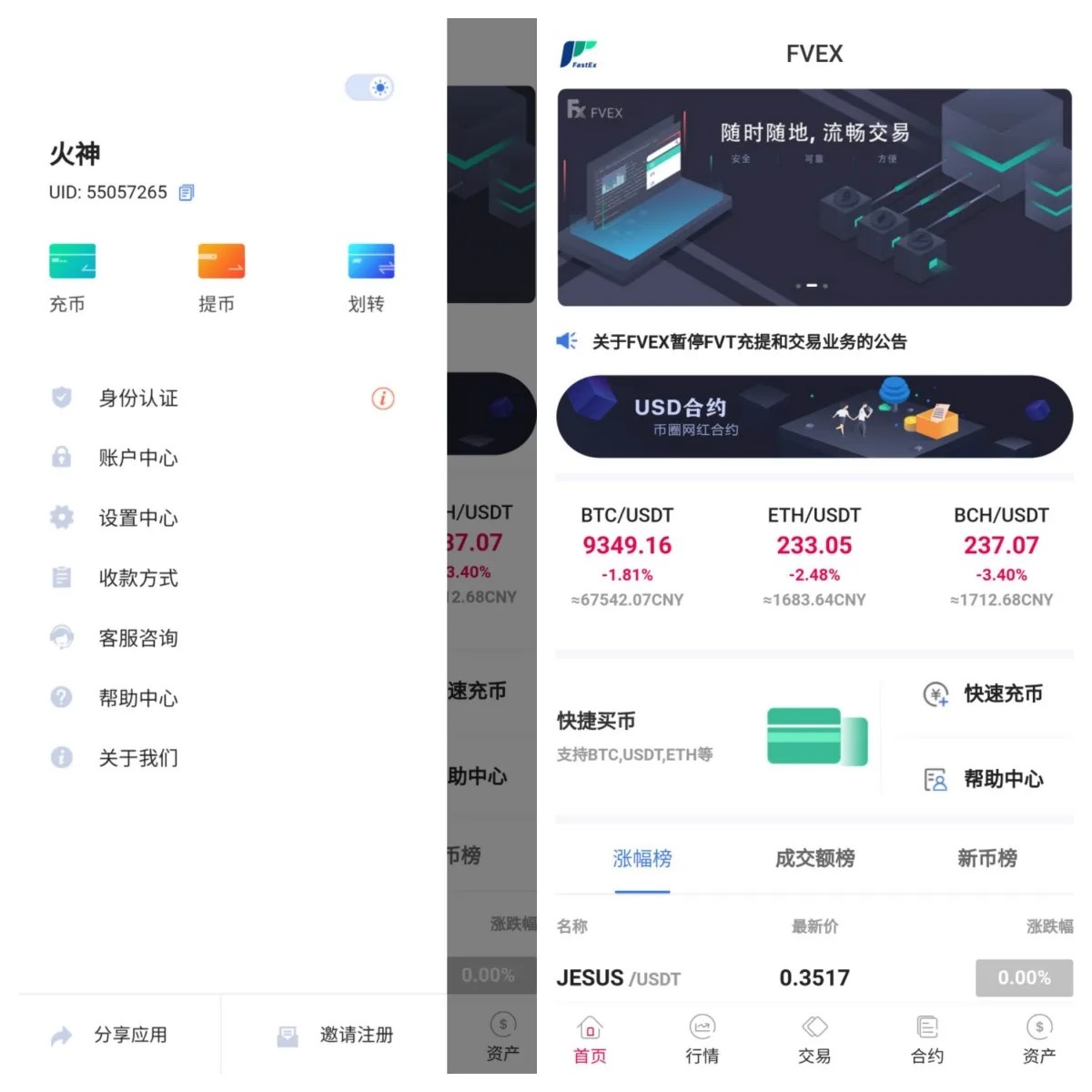View 关于我们 about page
This screenshot has height=1092, width=1092.
138,758
